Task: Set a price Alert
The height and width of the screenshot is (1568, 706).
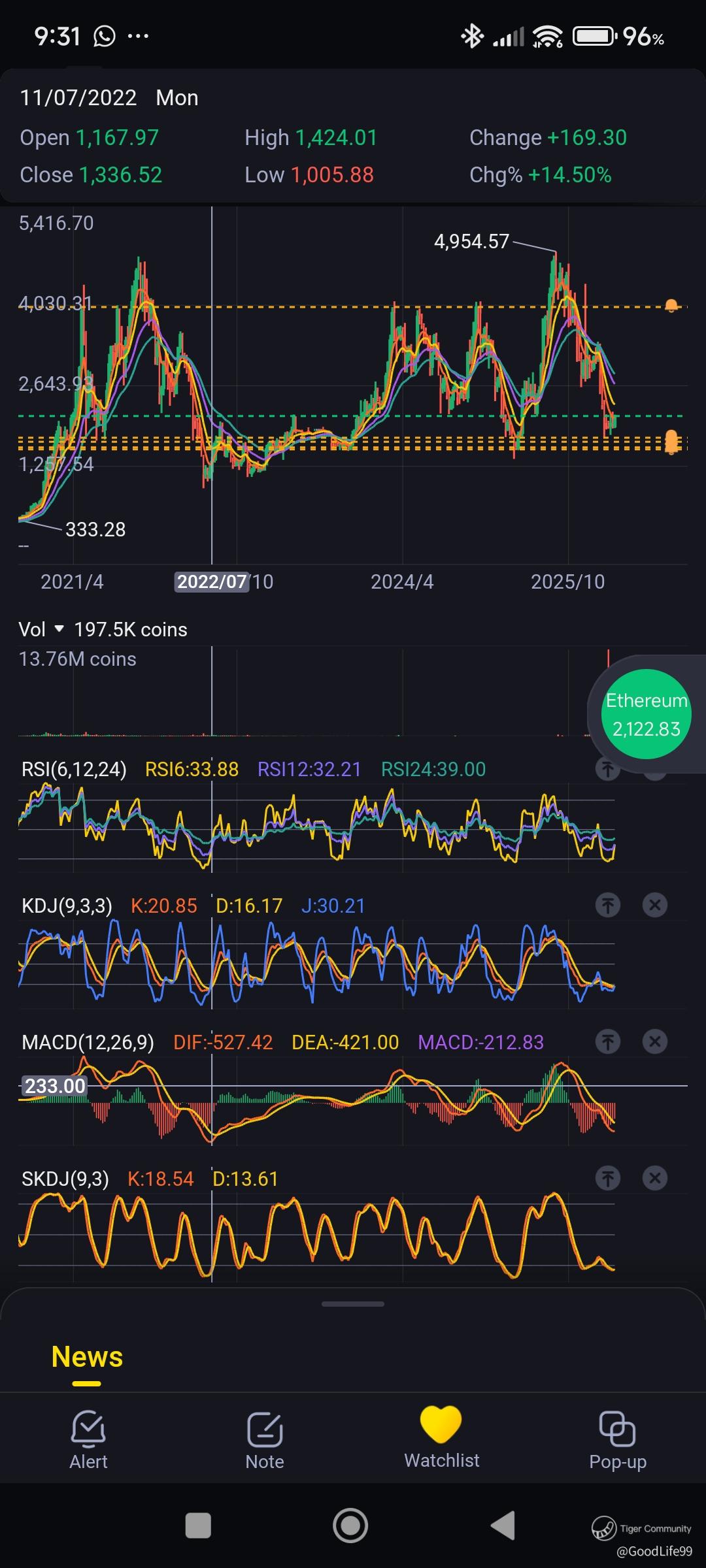Action: tap(88, 1440)
